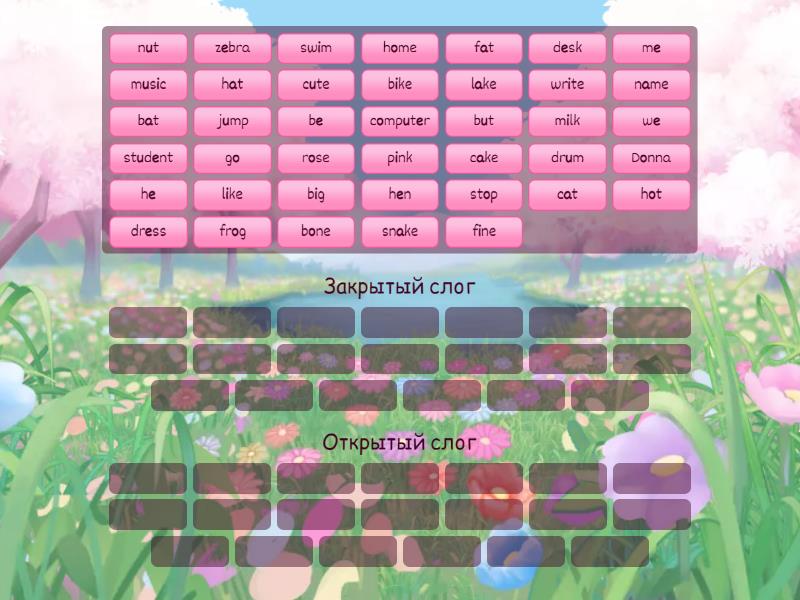800x600 pixels.
Task: Pick the word tile 'fine'
Action: [x=484, y=231]
